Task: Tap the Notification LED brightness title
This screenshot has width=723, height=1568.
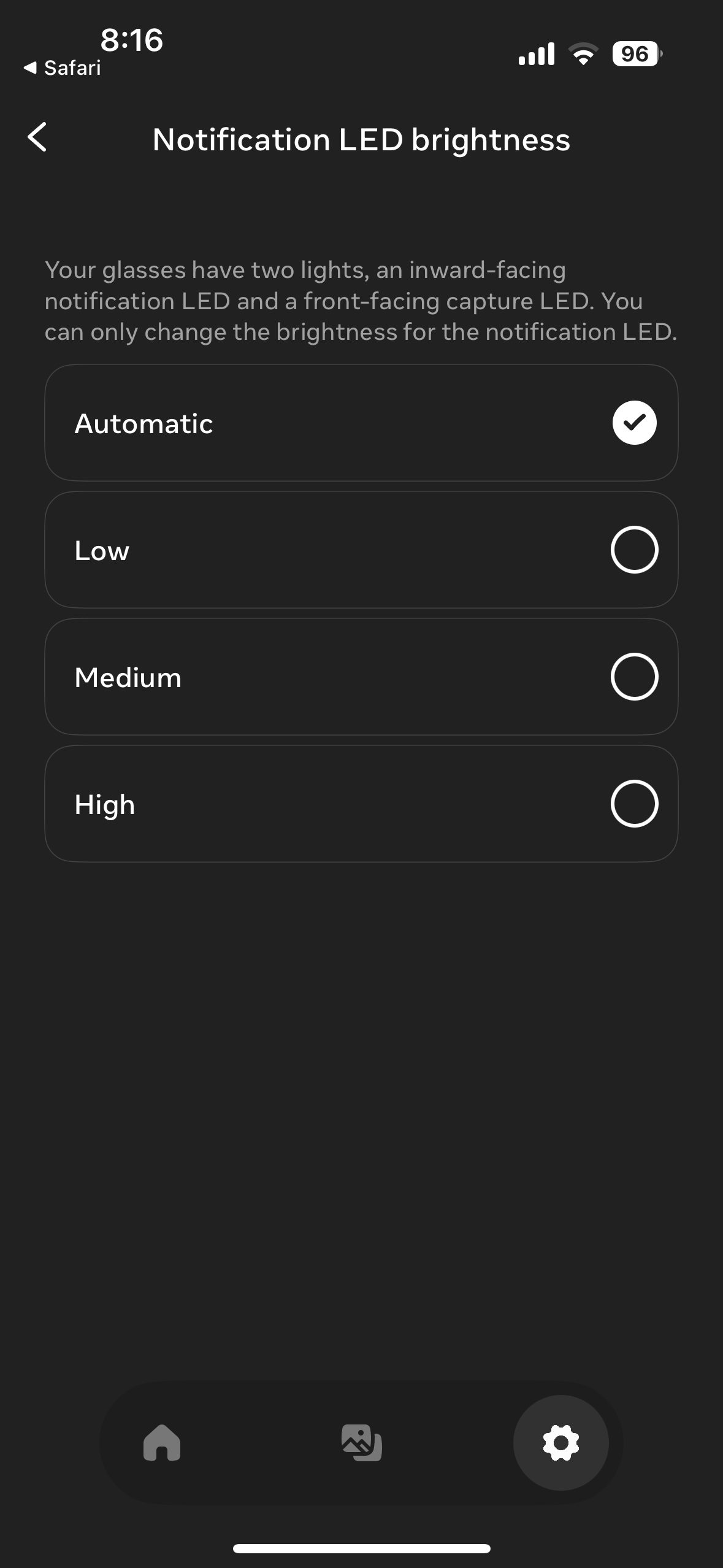Action: (x=361, y=139)
